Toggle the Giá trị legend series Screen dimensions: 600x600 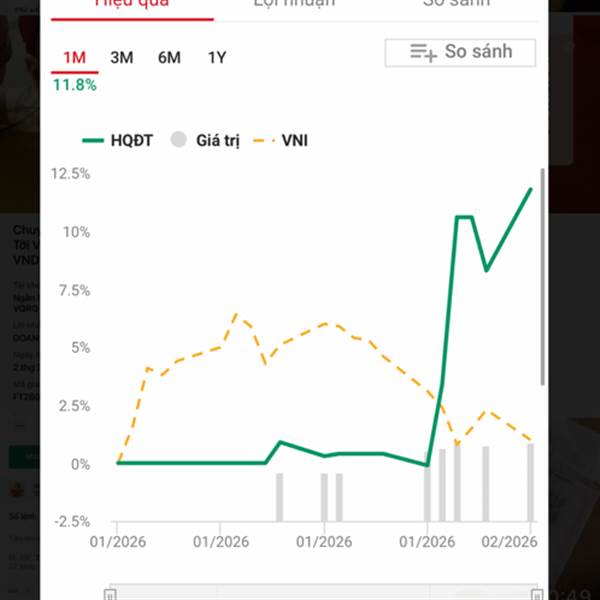point(205,140)
